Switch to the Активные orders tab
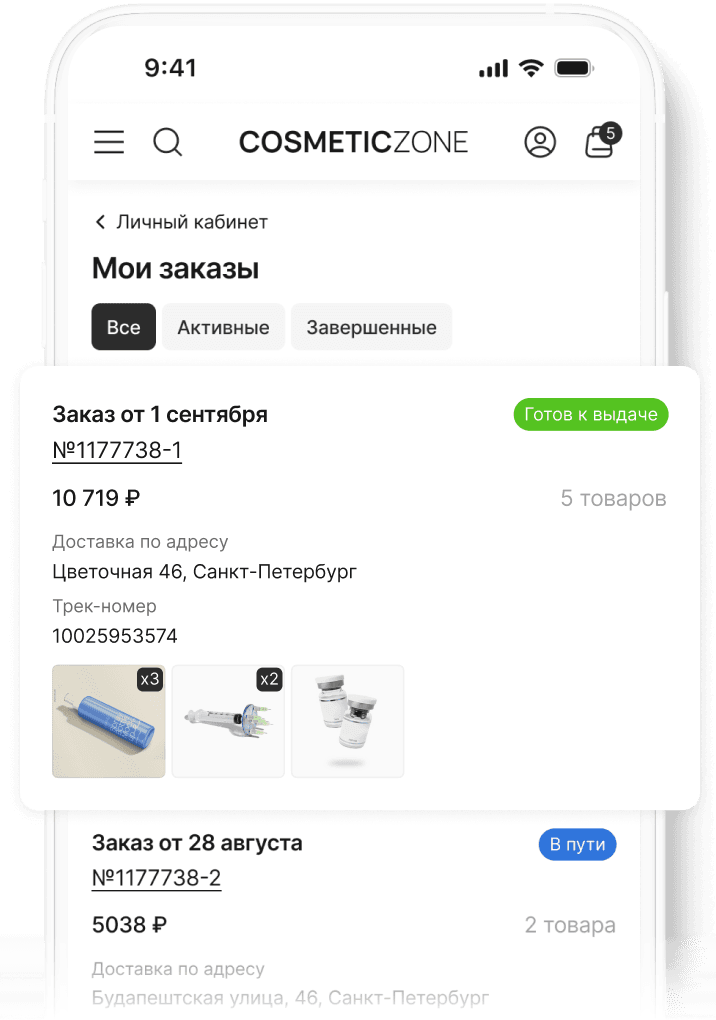Viewport: 716px width, 1020px height. [223, 327]
